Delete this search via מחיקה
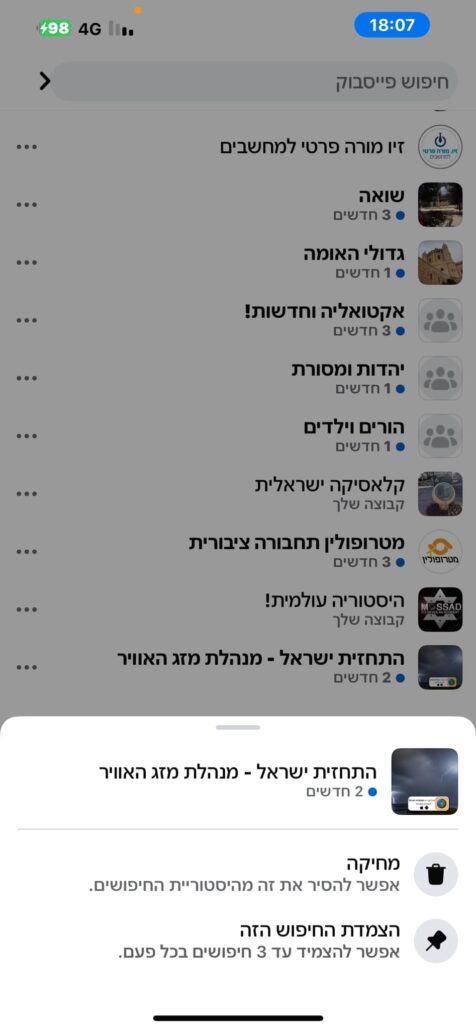The image size is (476, 1030). pyautogui.click(x=238, y=874)
